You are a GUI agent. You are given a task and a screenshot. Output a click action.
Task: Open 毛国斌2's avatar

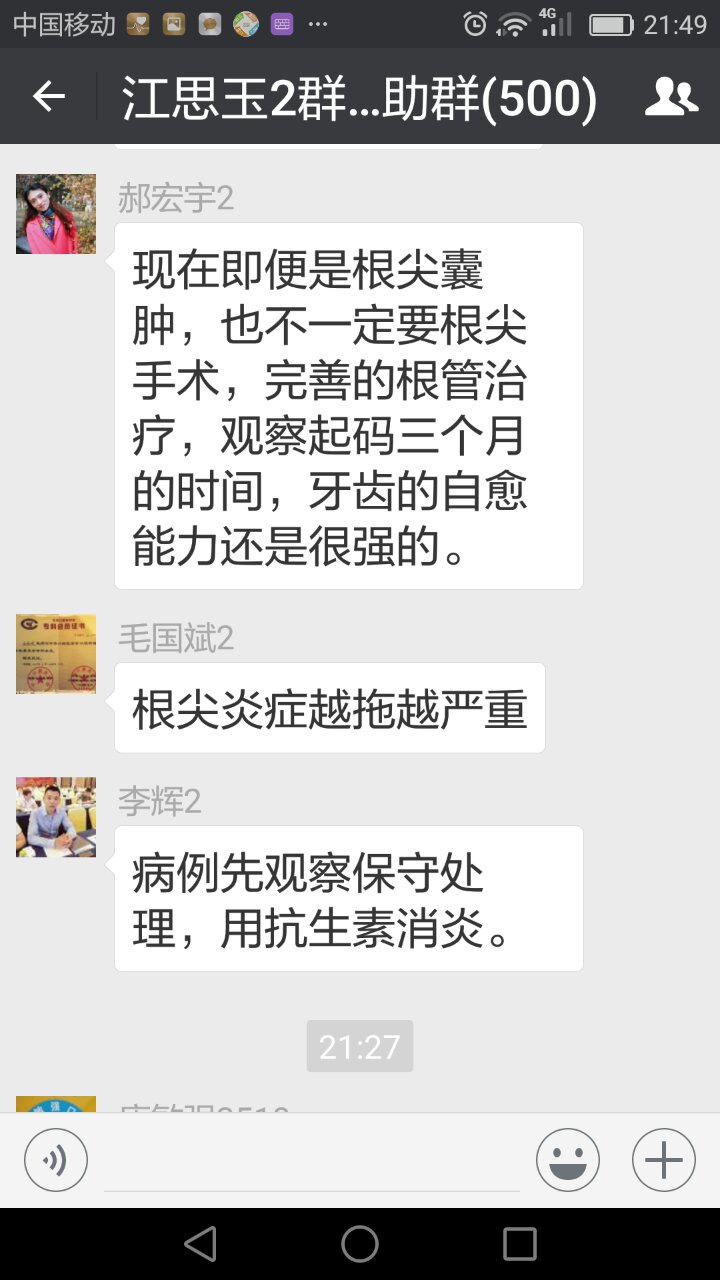(x=56, y=654)
